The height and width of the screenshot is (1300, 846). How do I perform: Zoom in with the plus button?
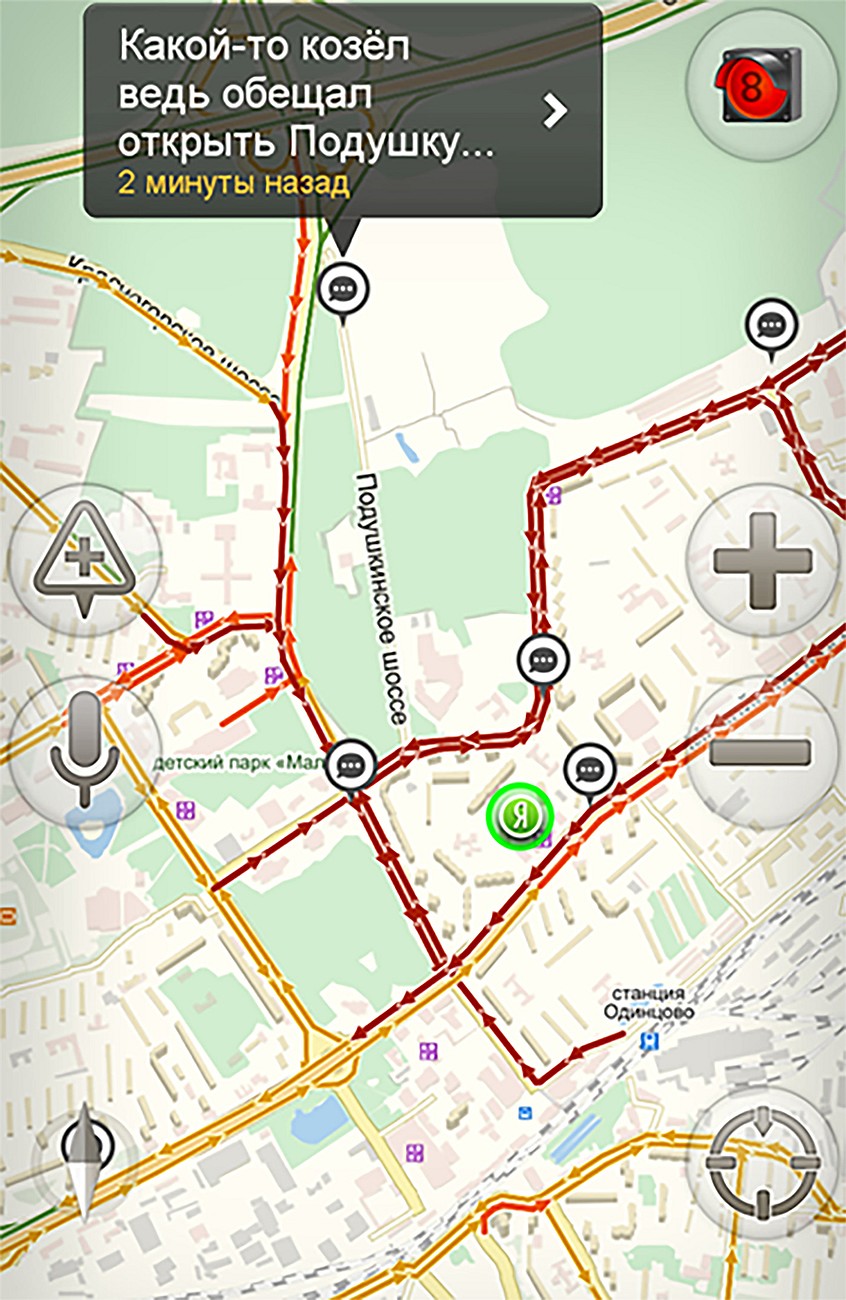[761, 560]
